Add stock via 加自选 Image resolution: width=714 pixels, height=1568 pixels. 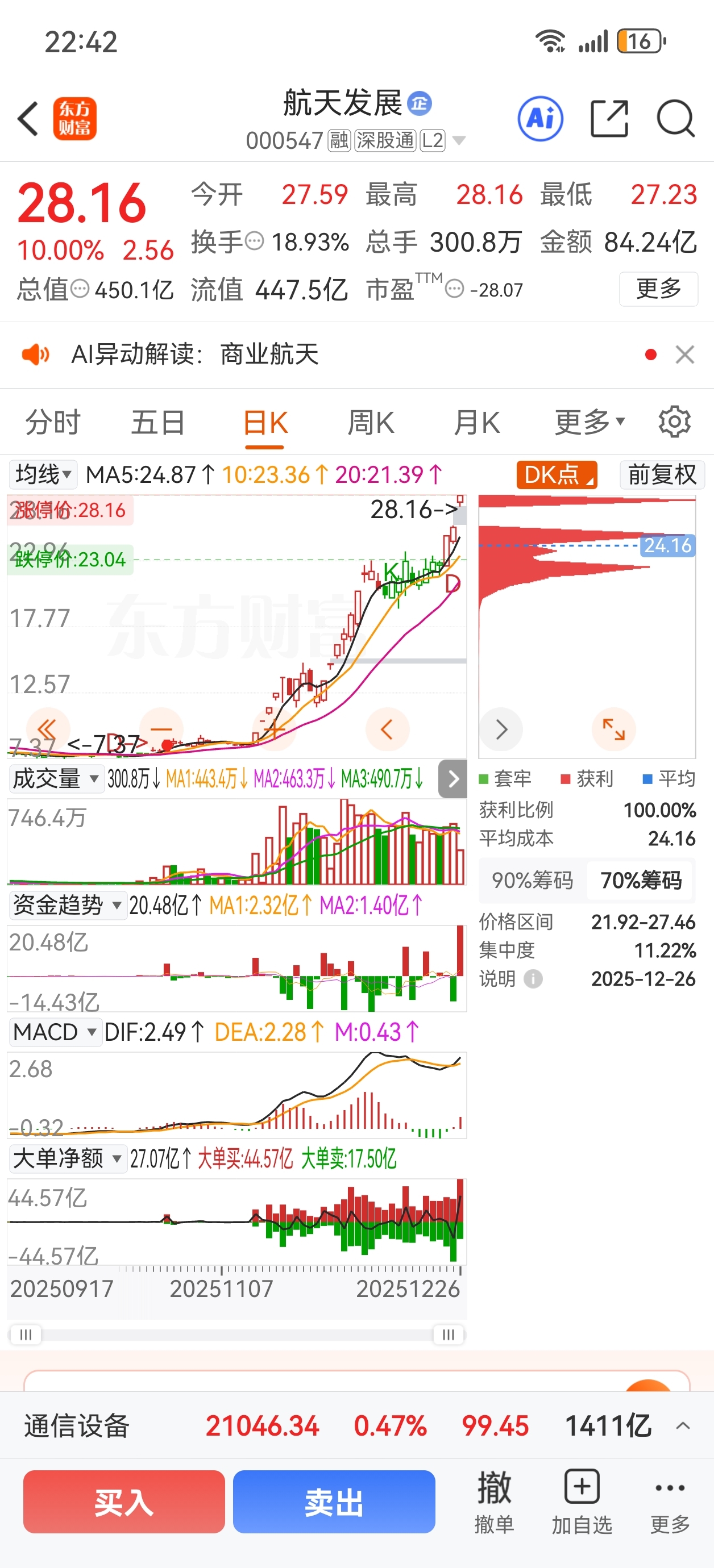click(582, 1502)
